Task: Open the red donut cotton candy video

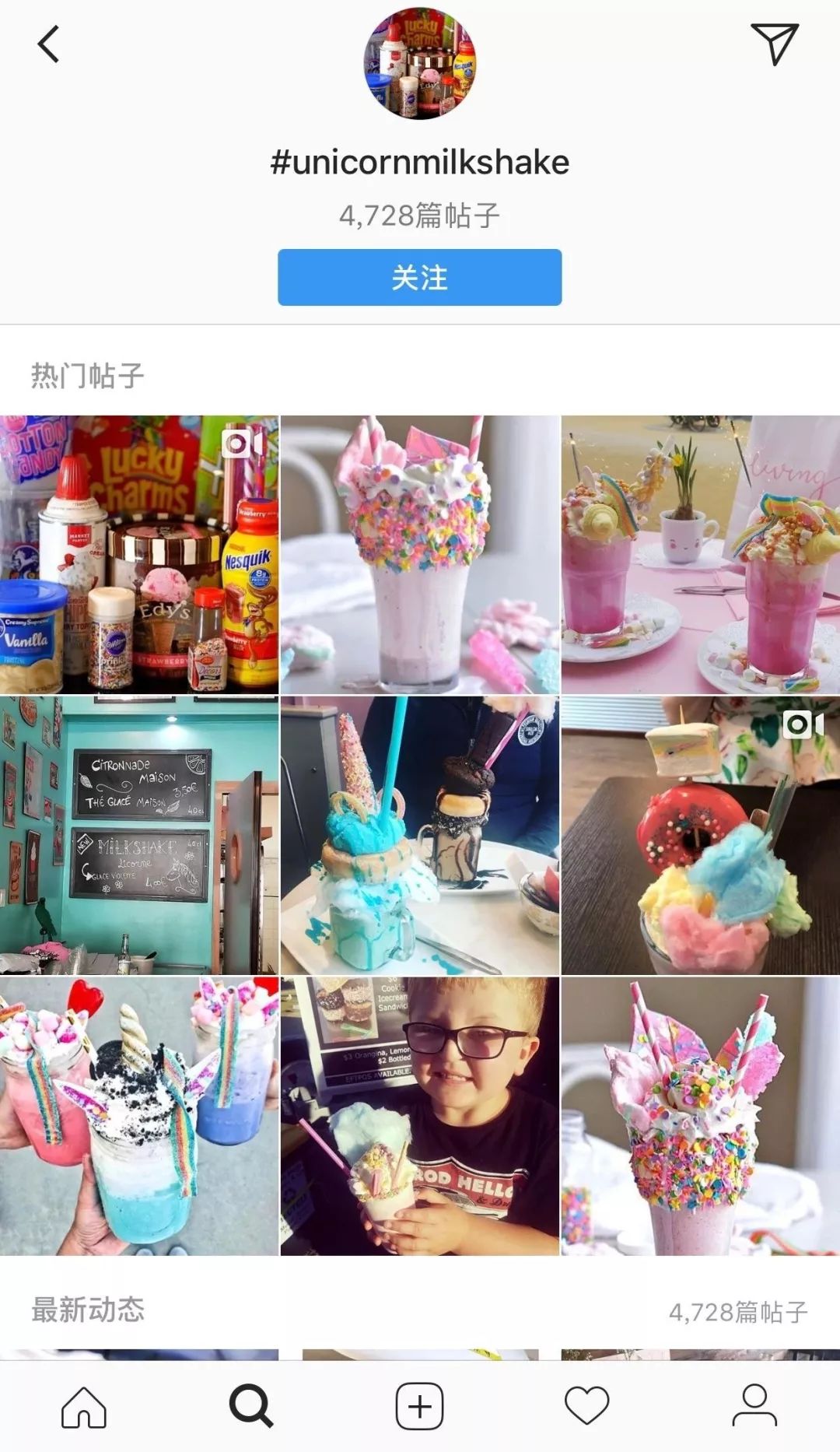Action: (x=700, y=836)
